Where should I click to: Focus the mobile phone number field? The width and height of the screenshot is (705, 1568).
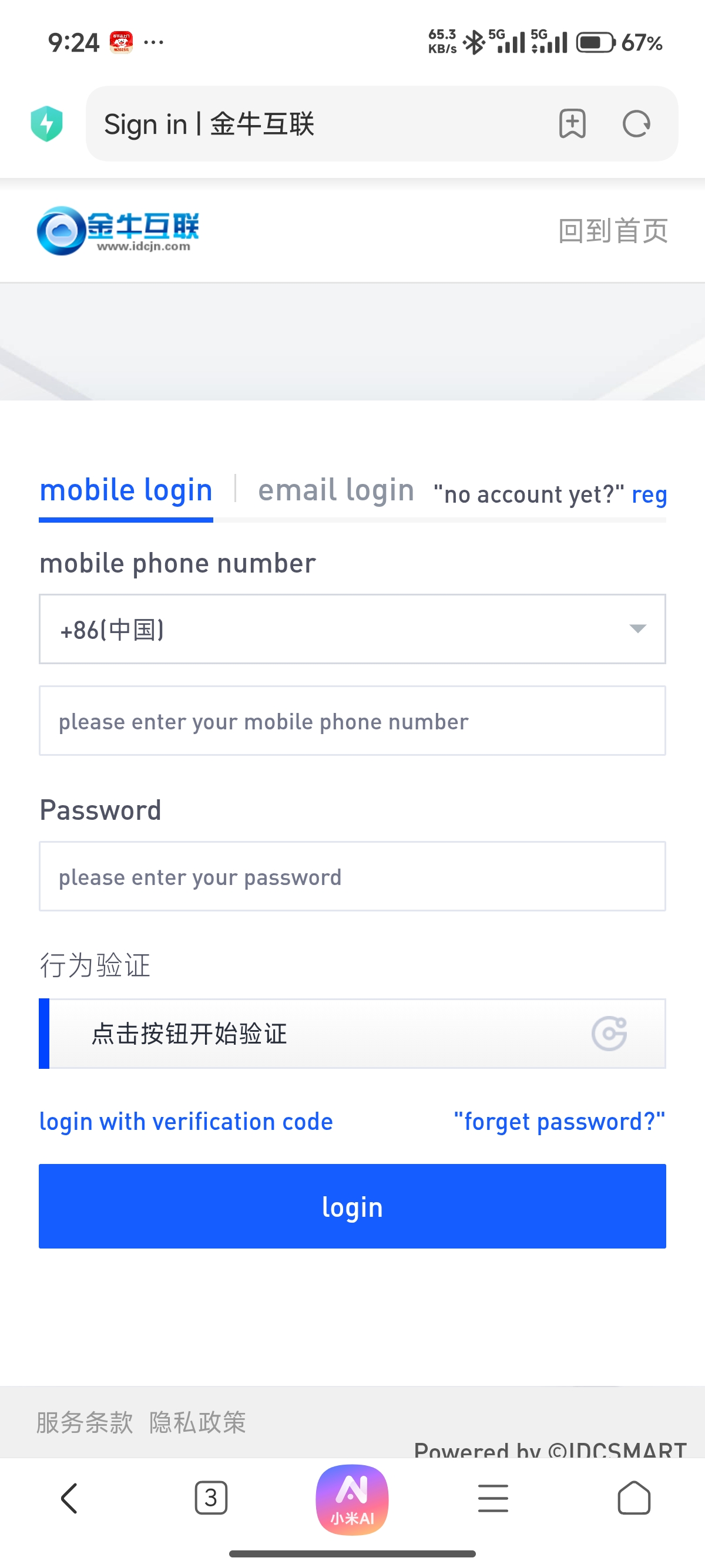tap(352, 721)
